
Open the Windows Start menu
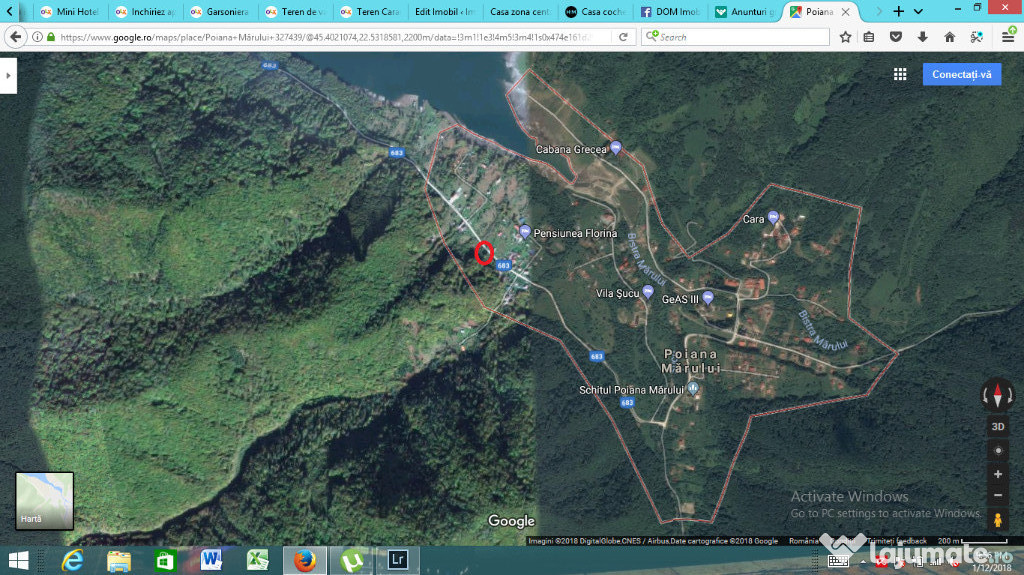pyautogui.click(x=18, y=559)
